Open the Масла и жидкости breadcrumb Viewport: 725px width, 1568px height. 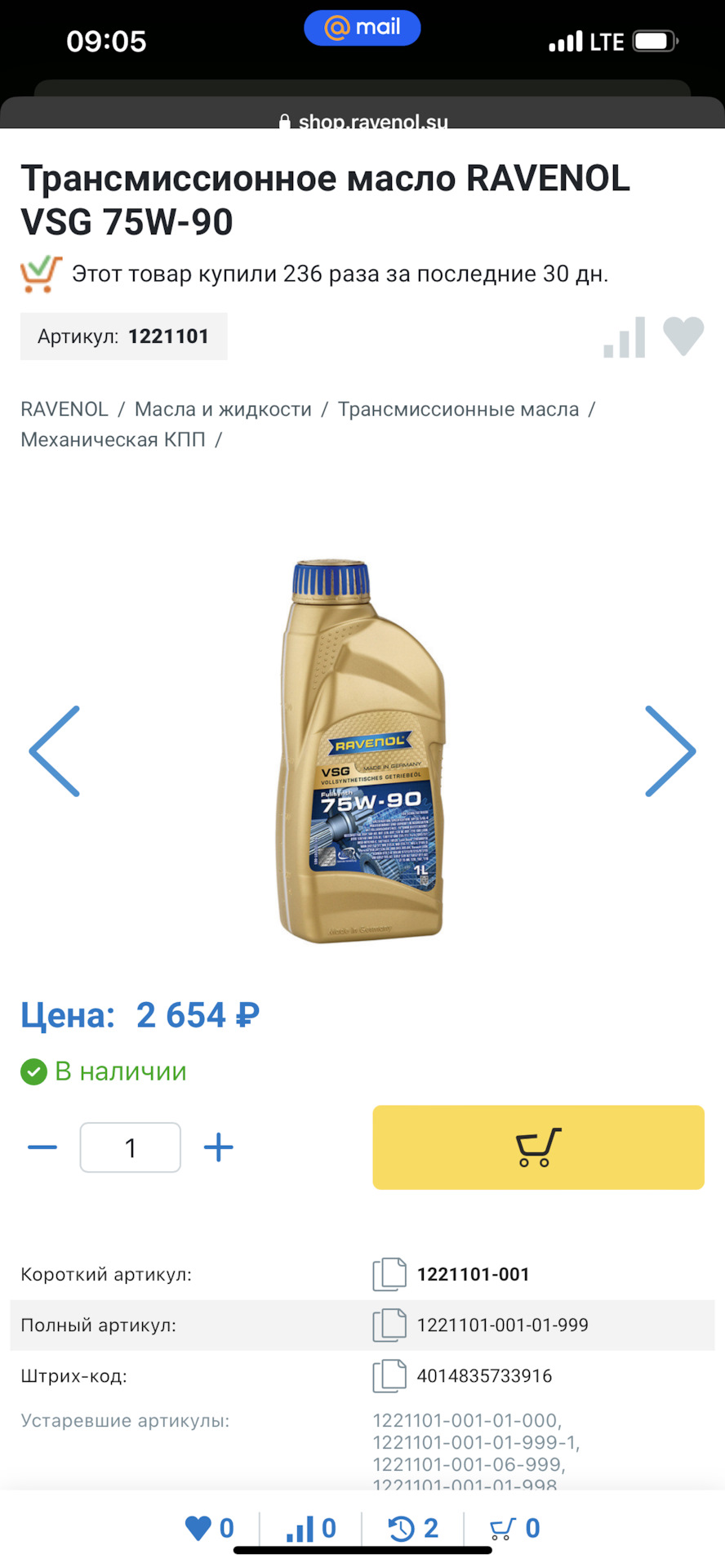click(223, 409)
